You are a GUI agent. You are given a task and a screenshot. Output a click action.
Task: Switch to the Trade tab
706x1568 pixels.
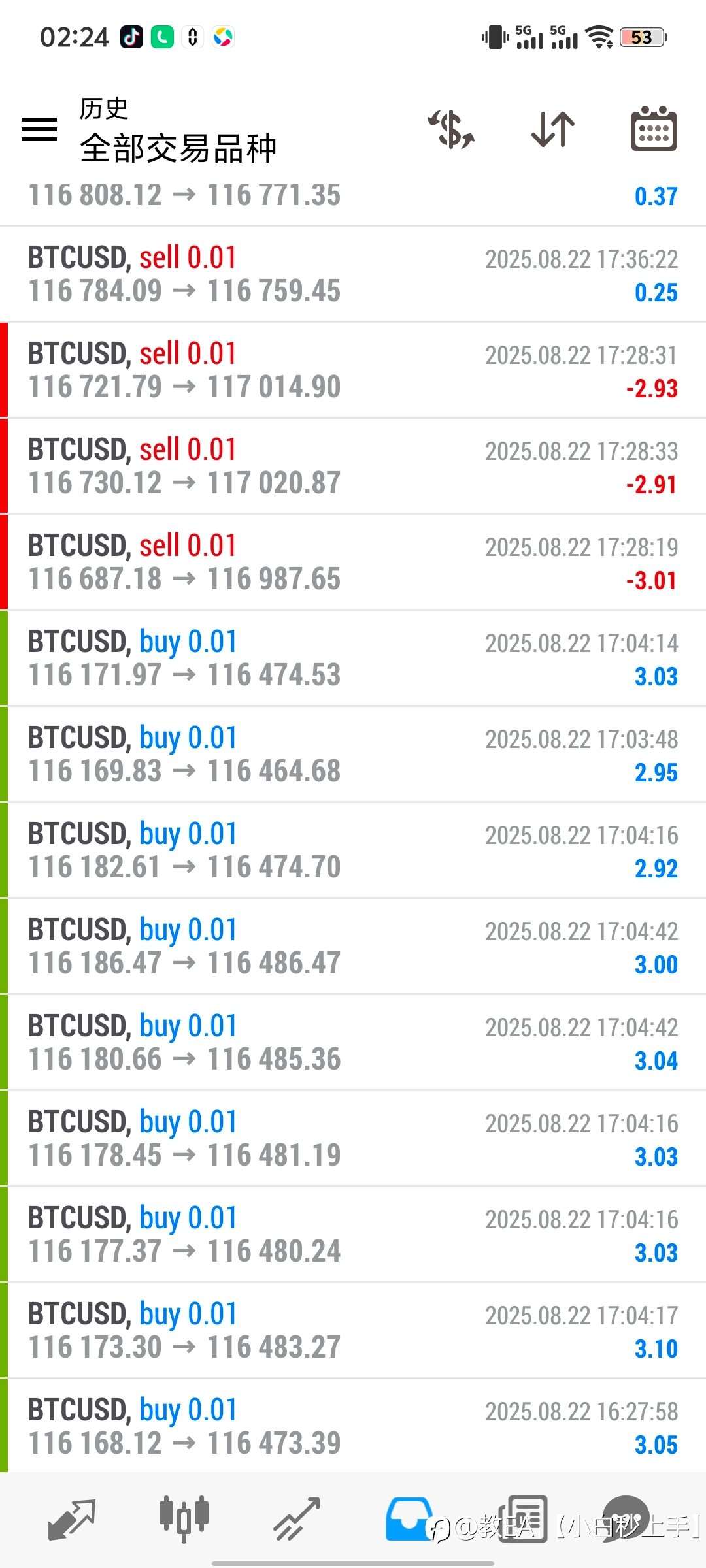point(296,1519)
